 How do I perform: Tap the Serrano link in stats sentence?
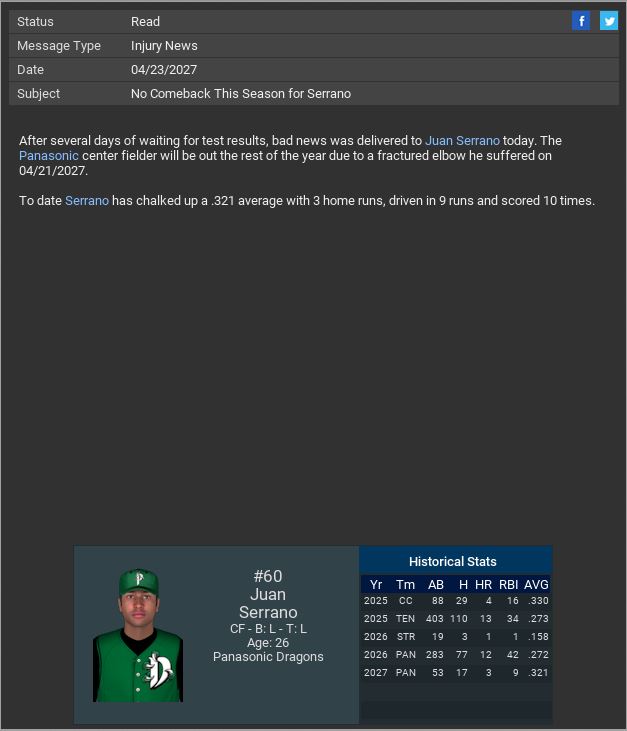[87, 201]
